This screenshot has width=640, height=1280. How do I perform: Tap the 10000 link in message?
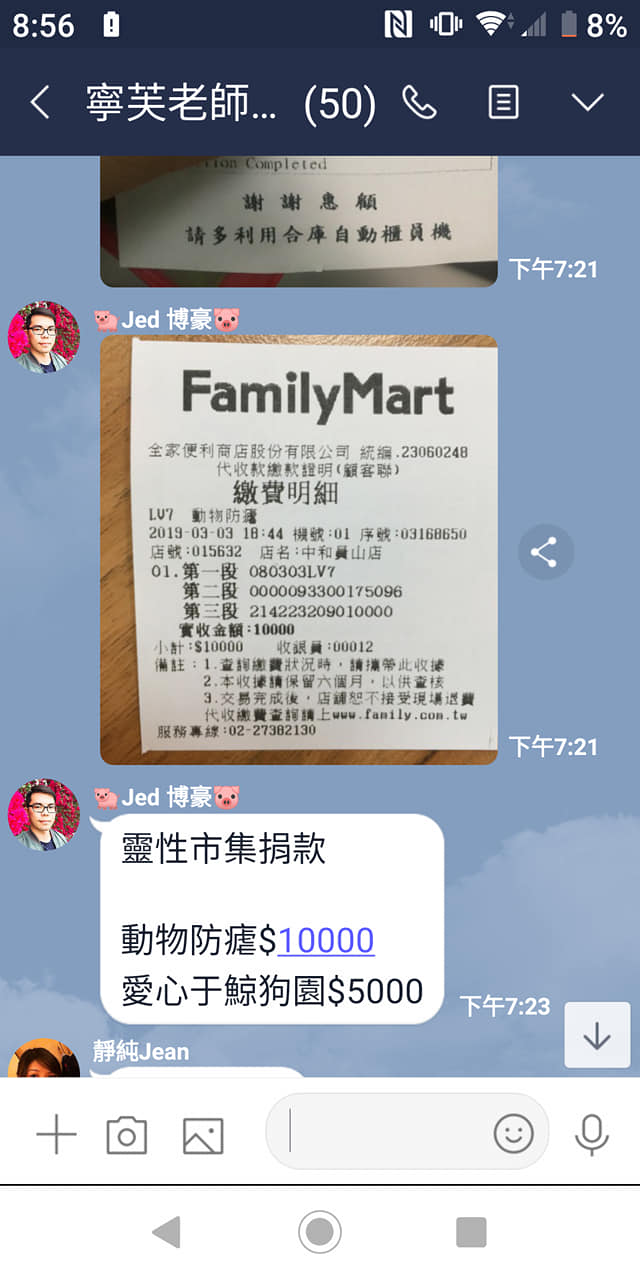[326, 940]
